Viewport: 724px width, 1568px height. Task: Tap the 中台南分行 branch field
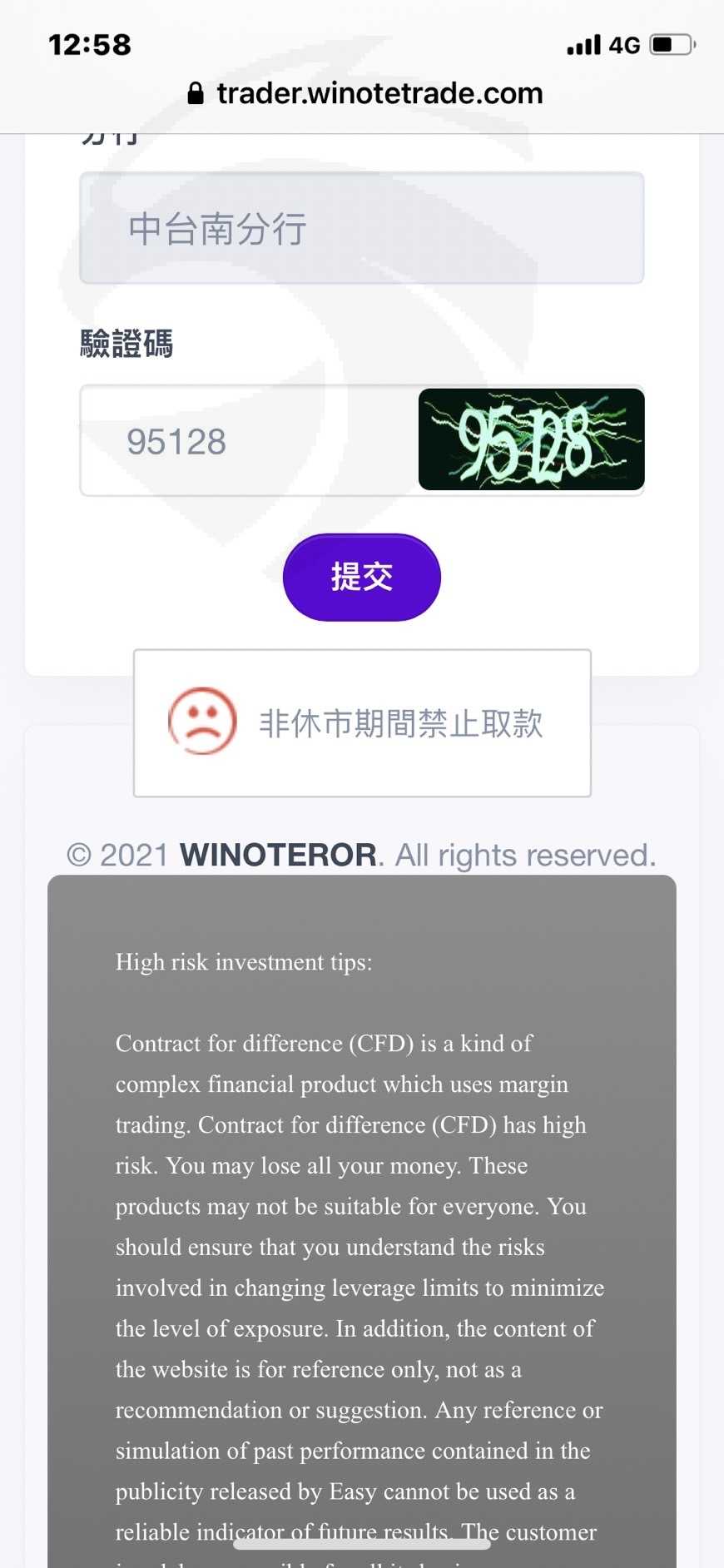pos(362,228)
